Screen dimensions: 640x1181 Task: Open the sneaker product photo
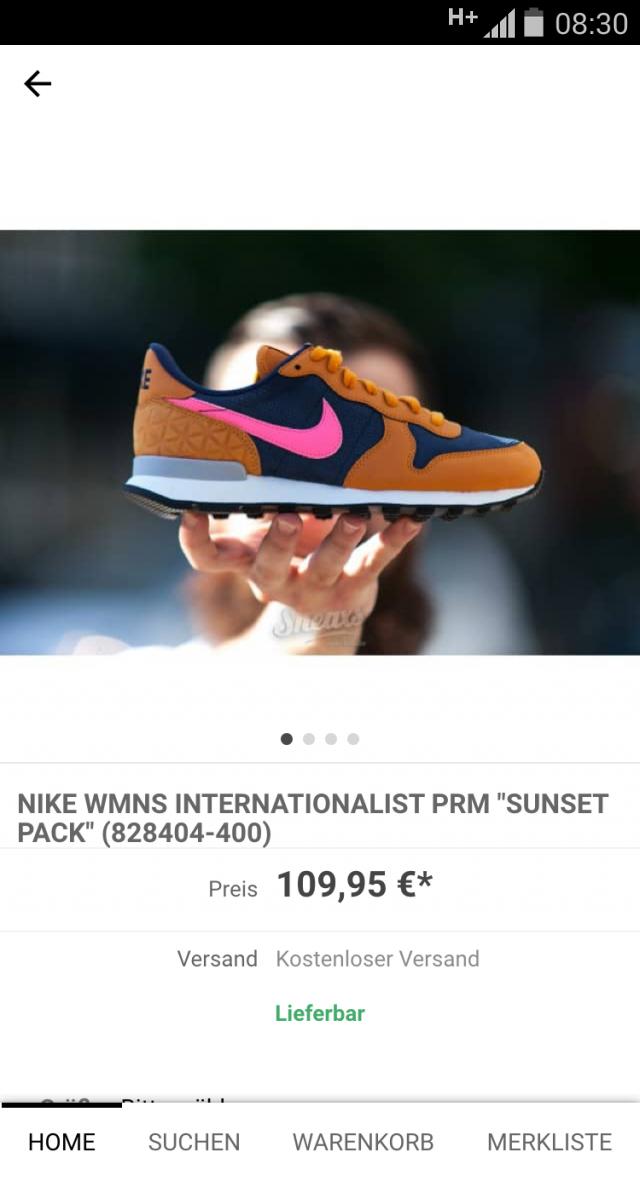tap(320, 442)
